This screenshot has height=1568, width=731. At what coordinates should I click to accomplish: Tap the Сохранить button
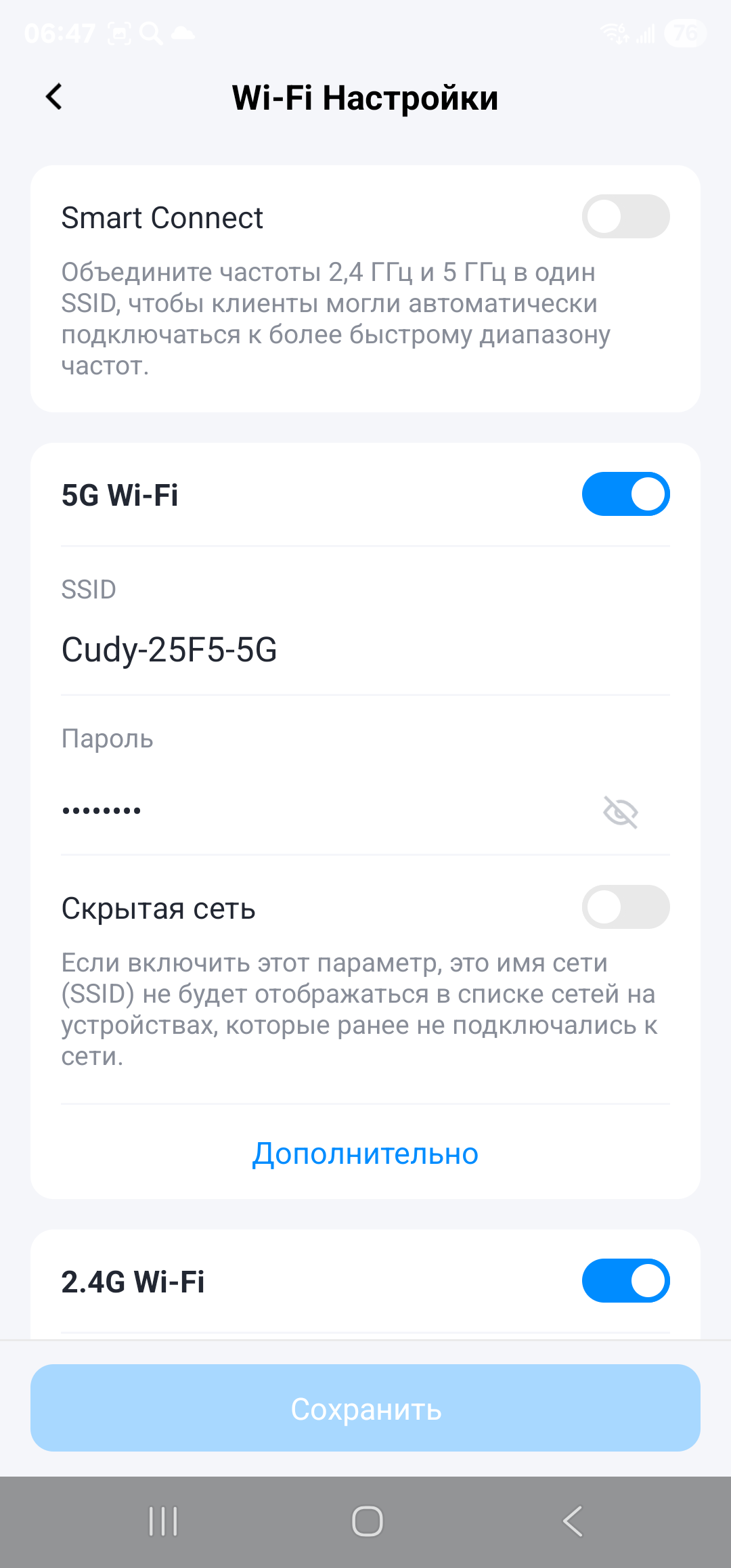pos(365,1408)
